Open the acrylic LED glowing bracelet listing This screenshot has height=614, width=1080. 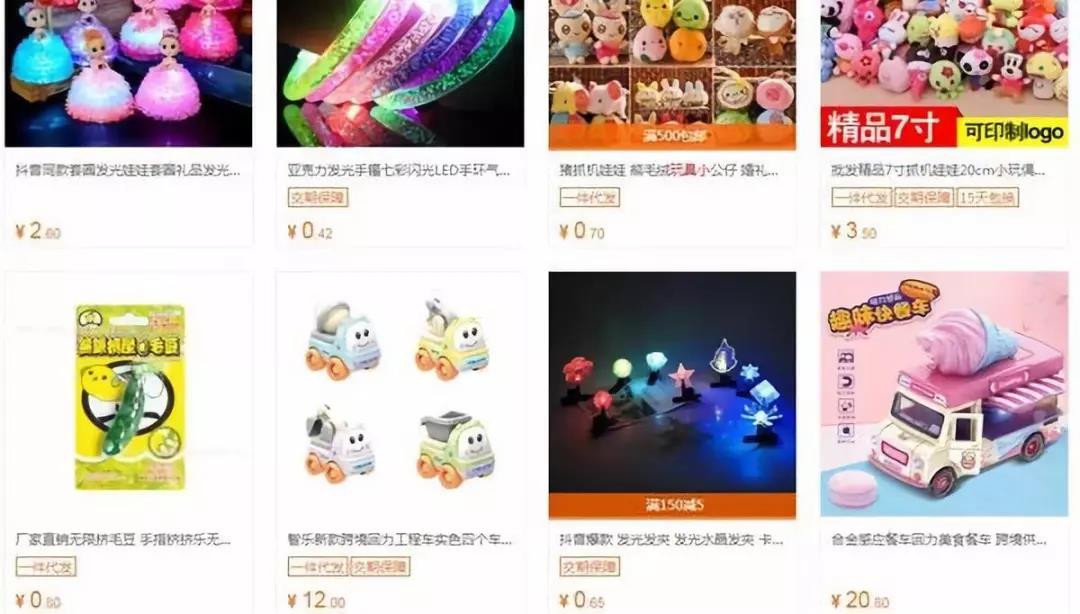click(x=400, y=75)
